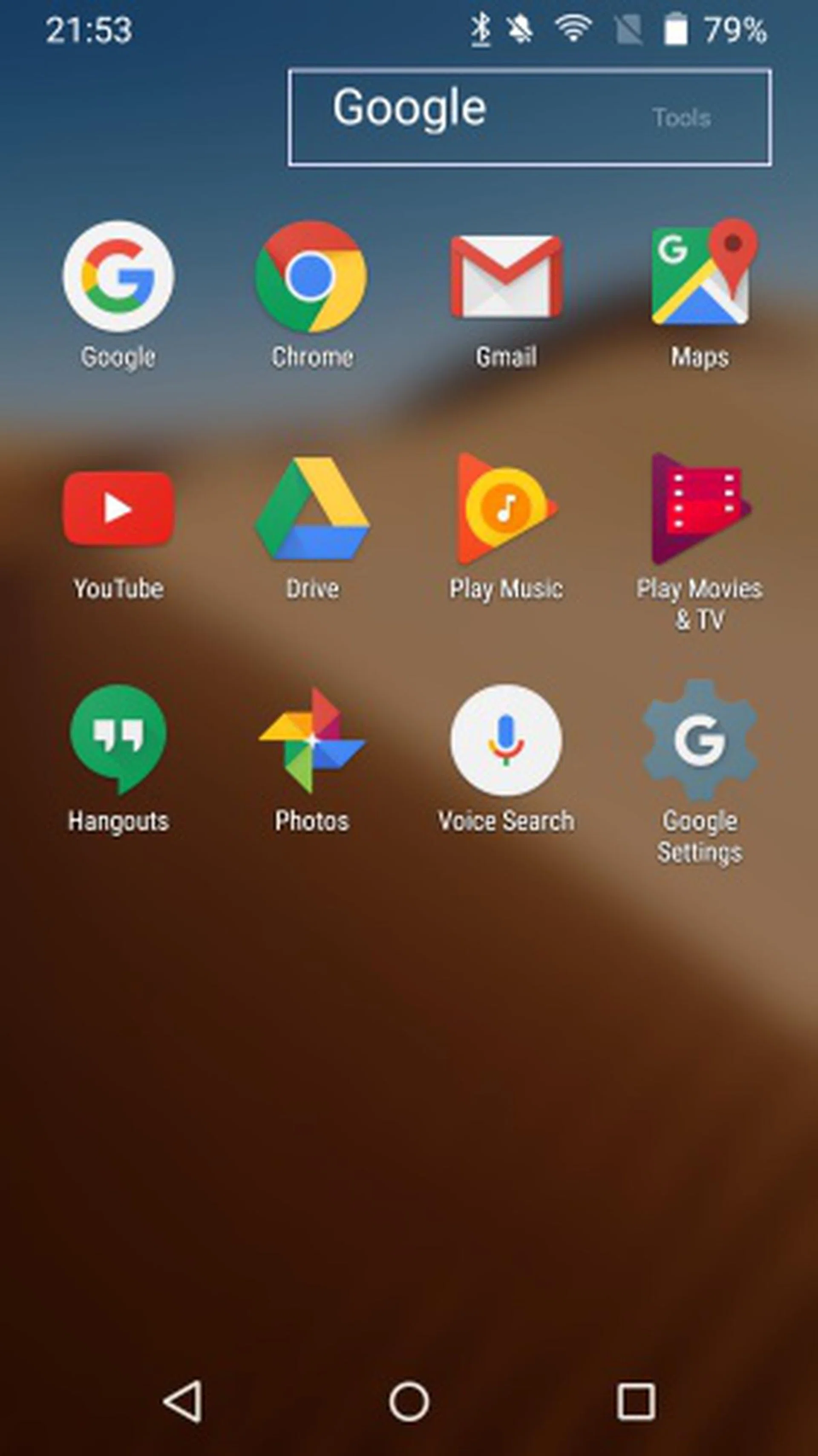This screenshot has width=818, height=1456.
Task: Open Play Movies & TV
Action: pyautogui.click(x=700, y=508)
